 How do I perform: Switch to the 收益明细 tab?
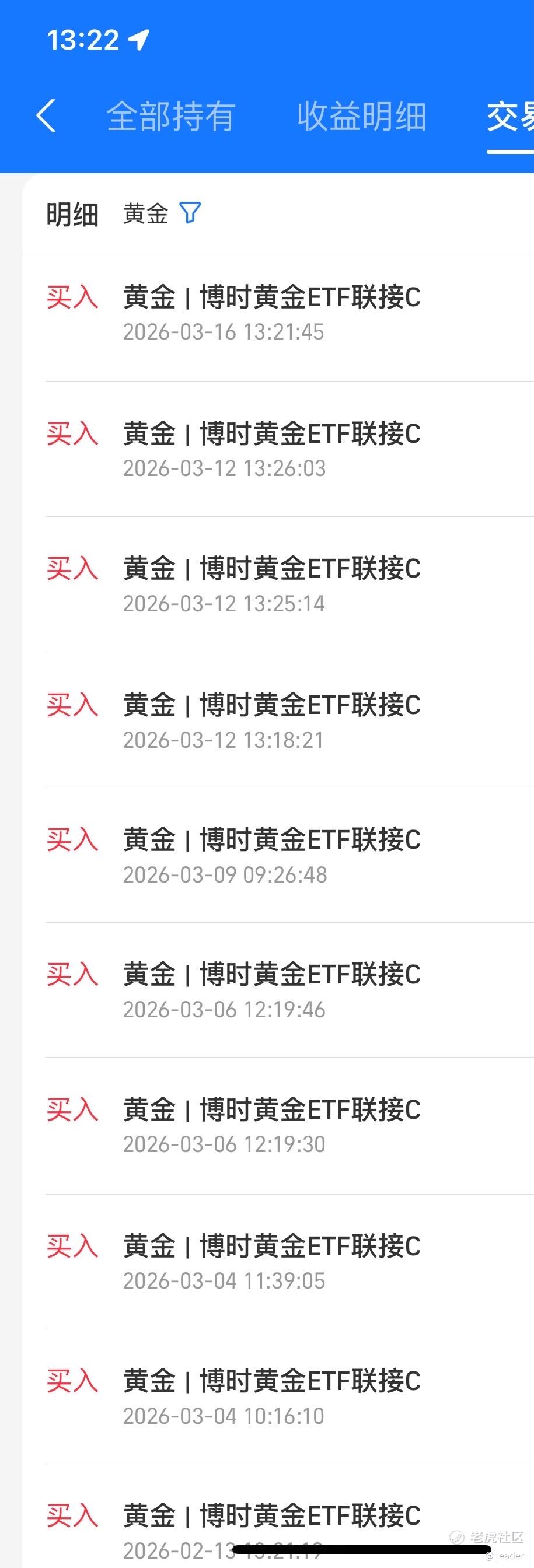(361, 116)
